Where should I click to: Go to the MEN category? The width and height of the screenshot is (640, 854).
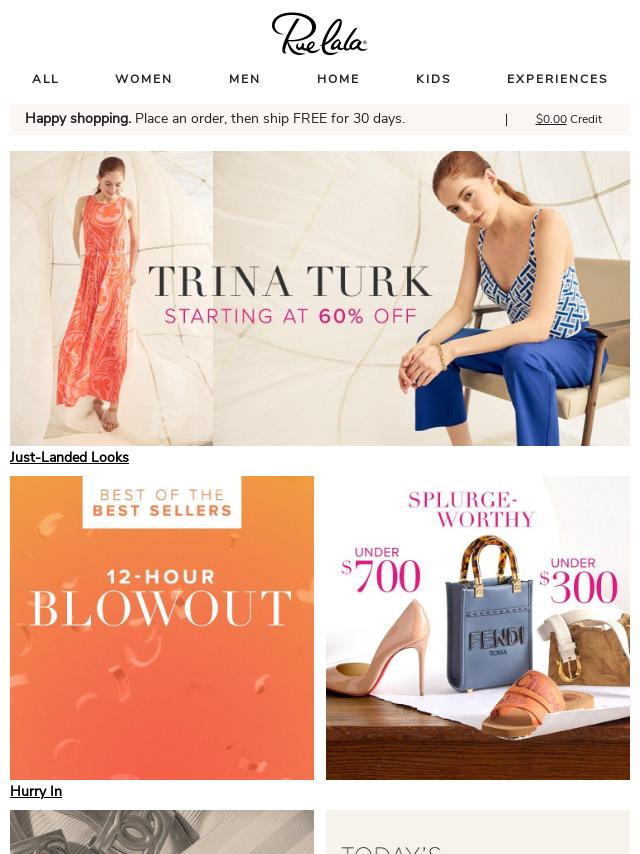point(244,79)
